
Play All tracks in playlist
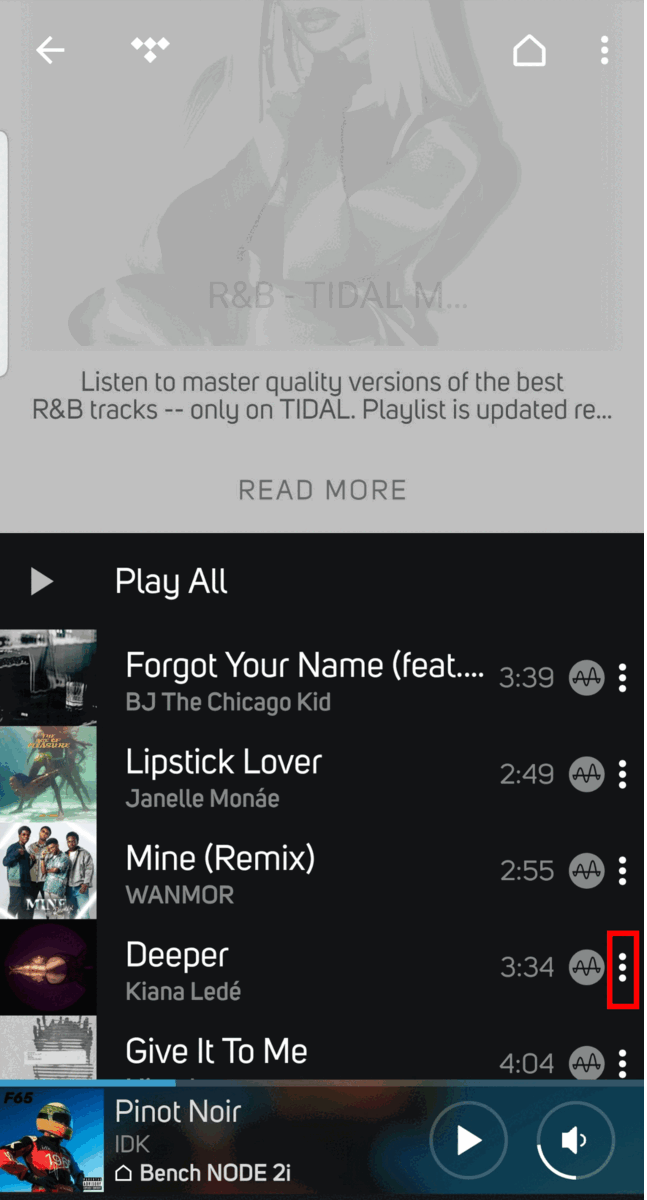pos(322,581)
